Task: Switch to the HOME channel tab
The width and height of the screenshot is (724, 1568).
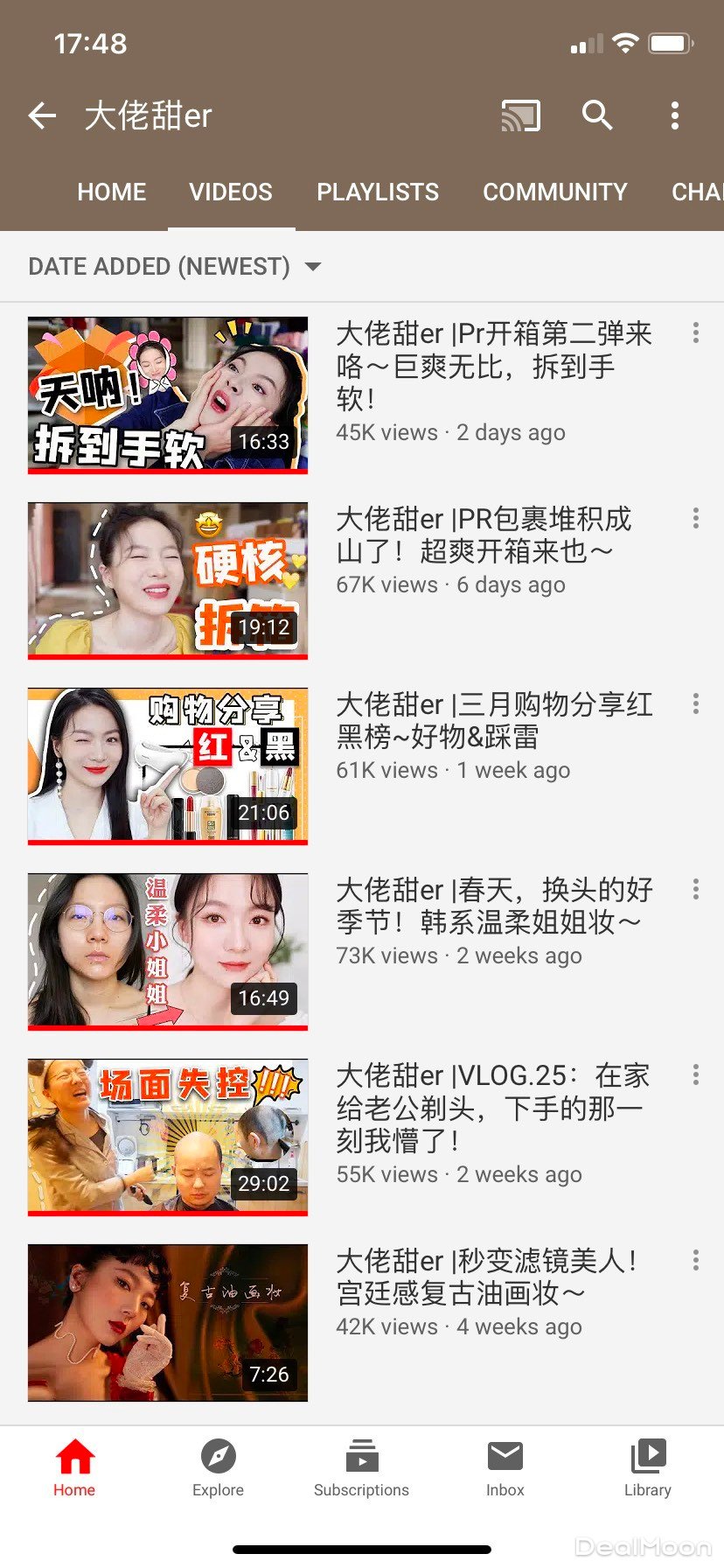Action: (112, 192)
